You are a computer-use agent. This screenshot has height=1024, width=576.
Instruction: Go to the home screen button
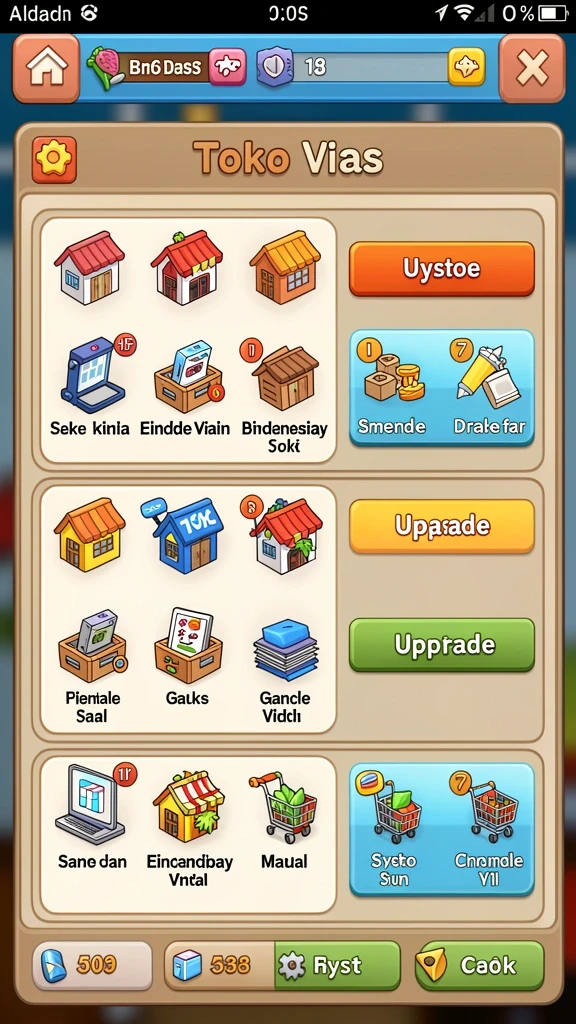(x=46, y=68)
